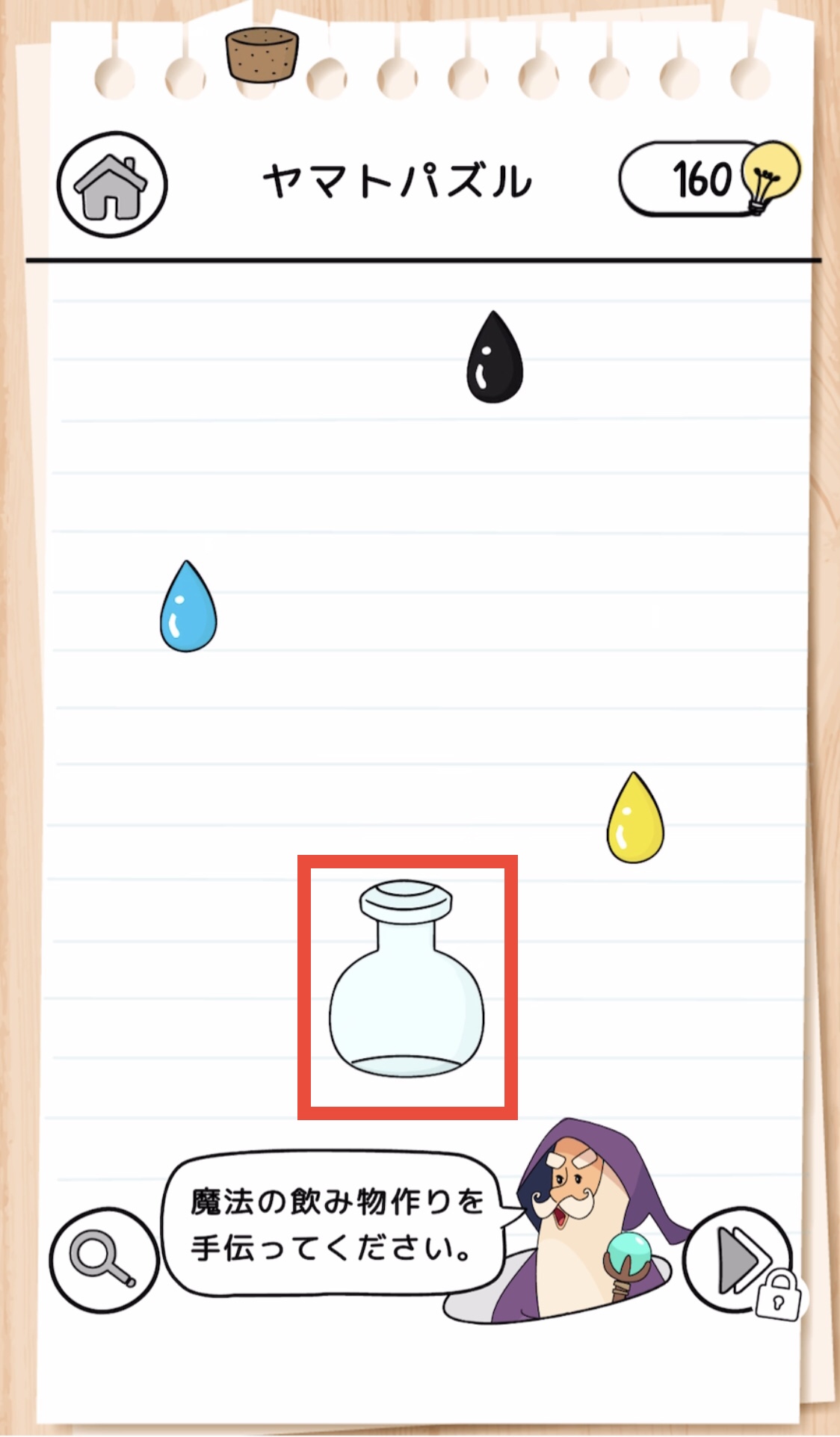Go back to the home menu
Viewport: 840px width, 1437px height.
(111, 185)
